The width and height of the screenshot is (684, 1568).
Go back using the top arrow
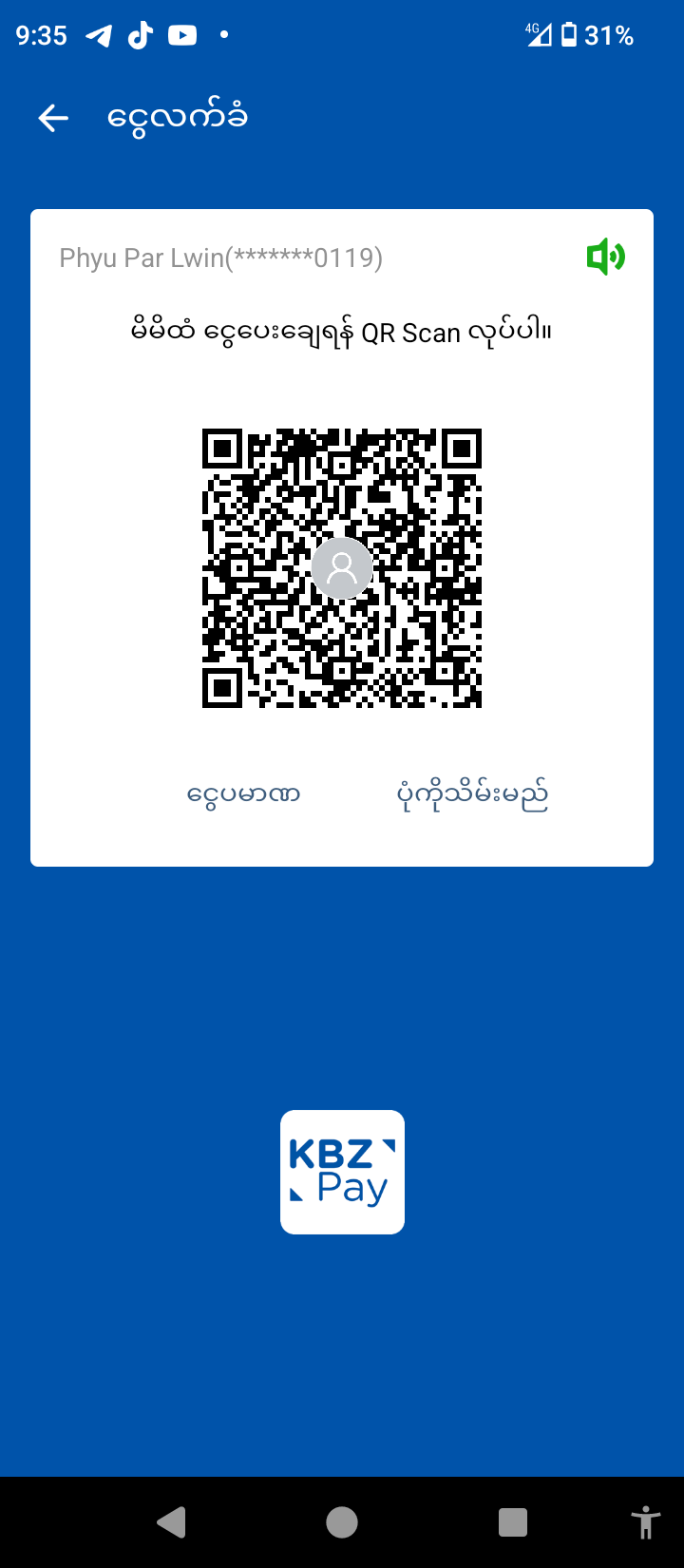pyautogui.click(x=53, y=118)
